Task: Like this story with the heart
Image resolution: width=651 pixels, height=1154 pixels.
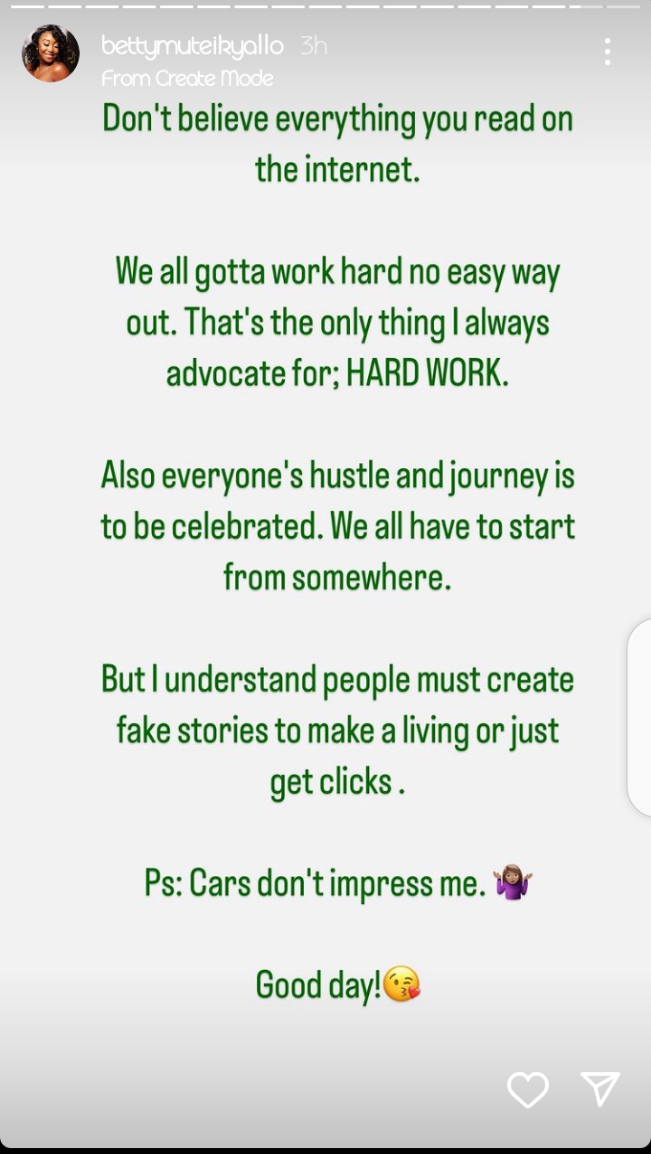Action: tap(528, 1089)
